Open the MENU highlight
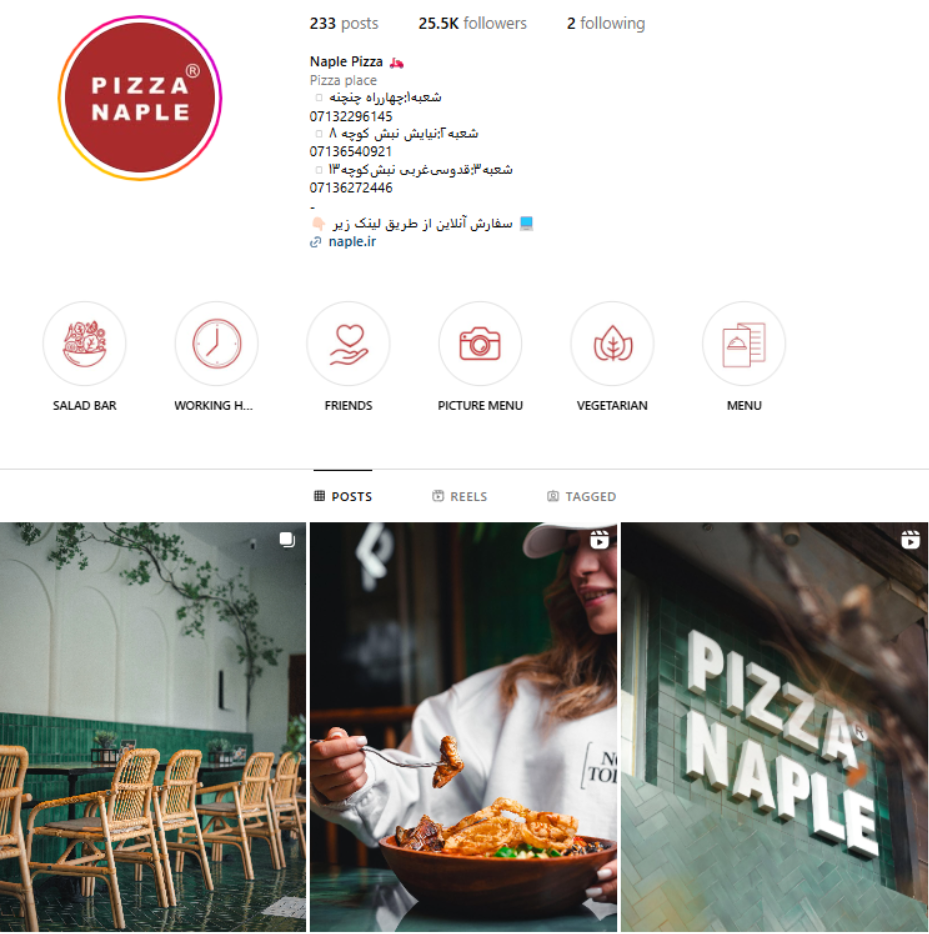 (744, 344)
